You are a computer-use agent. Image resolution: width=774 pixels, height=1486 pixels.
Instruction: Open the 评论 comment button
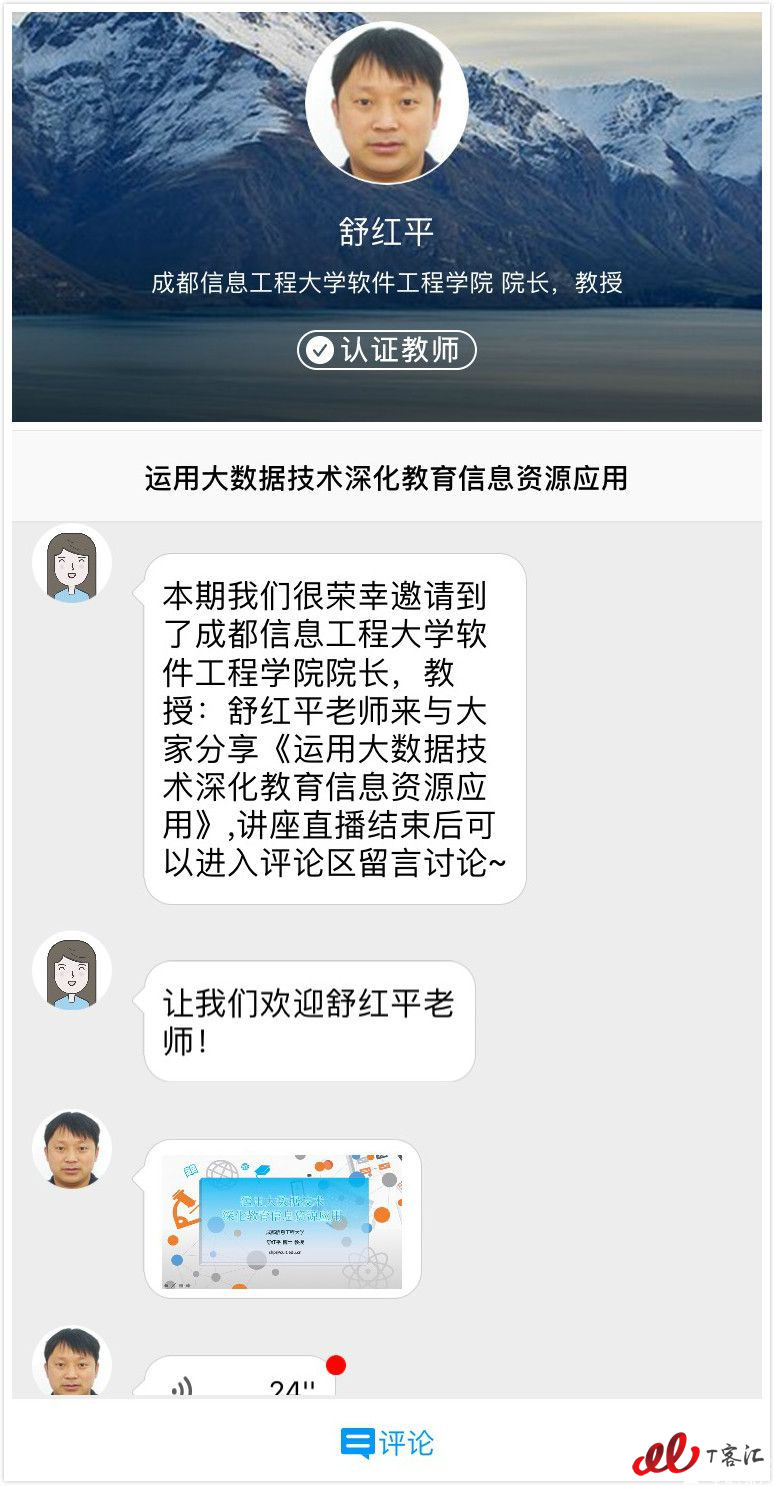click(387, 1443)
